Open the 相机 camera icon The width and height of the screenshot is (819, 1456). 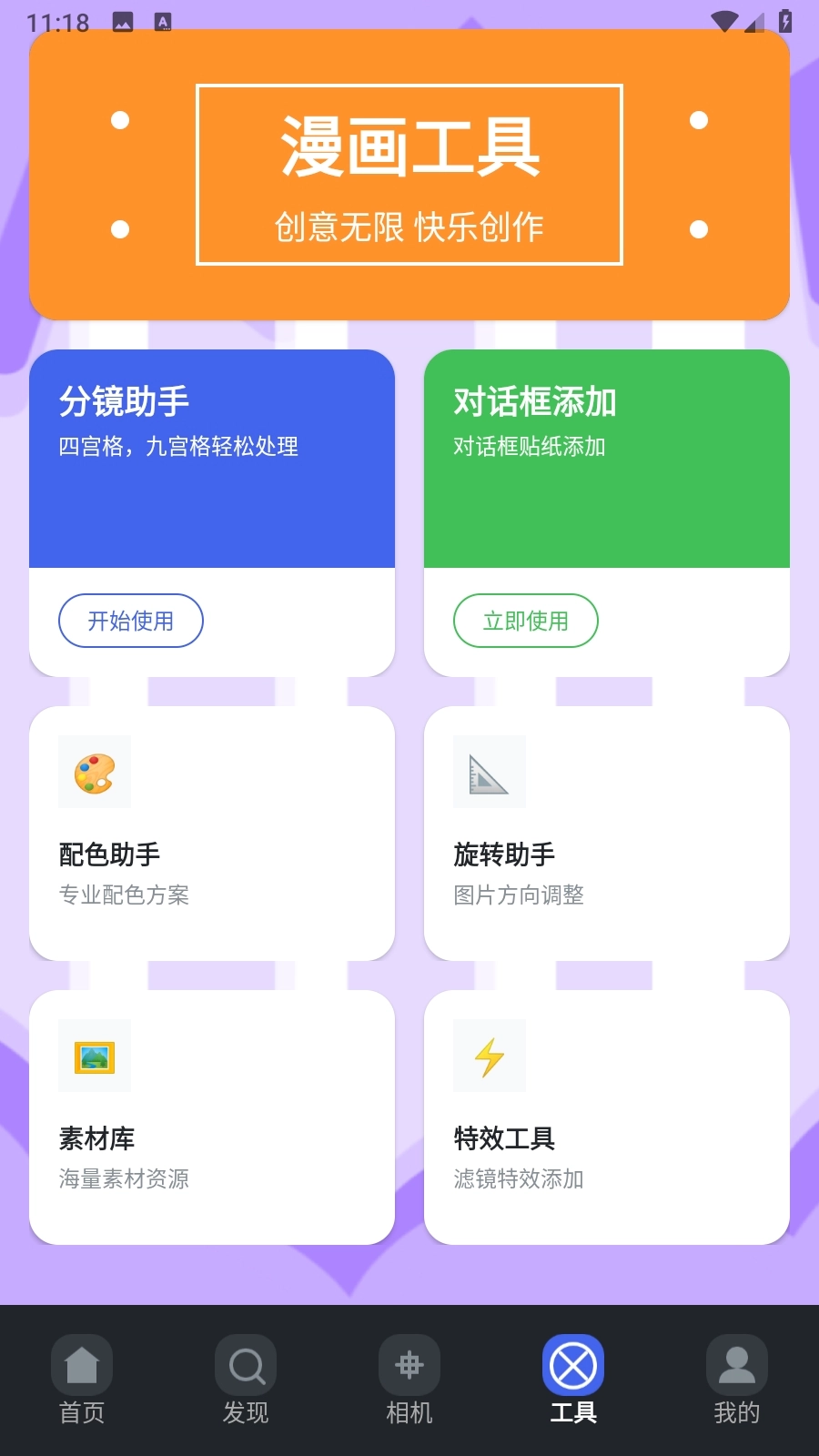pyautogui.click(x=409, y=1365)
